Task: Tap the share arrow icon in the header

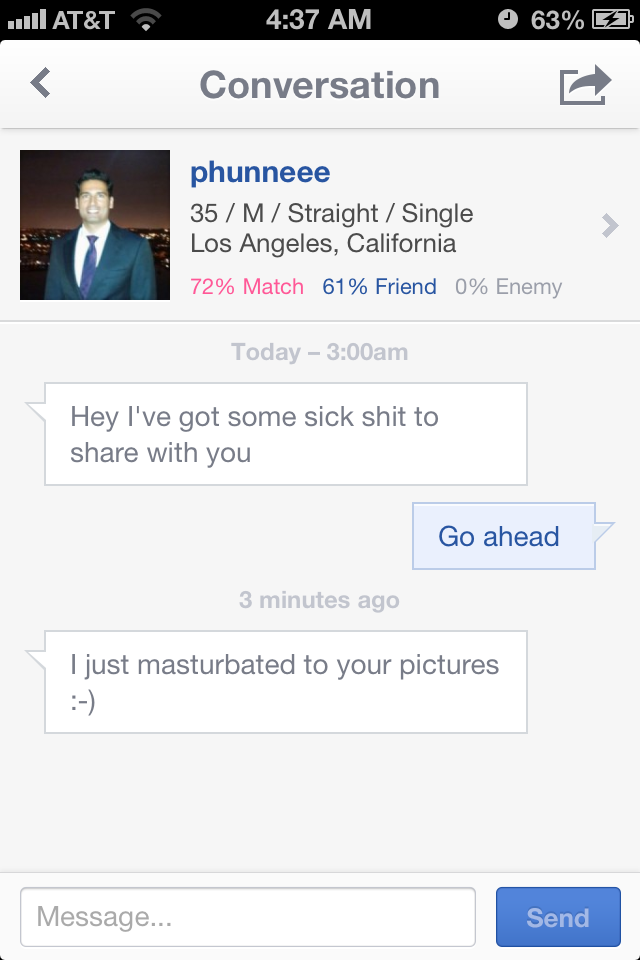Action: (x=584, y=84)
